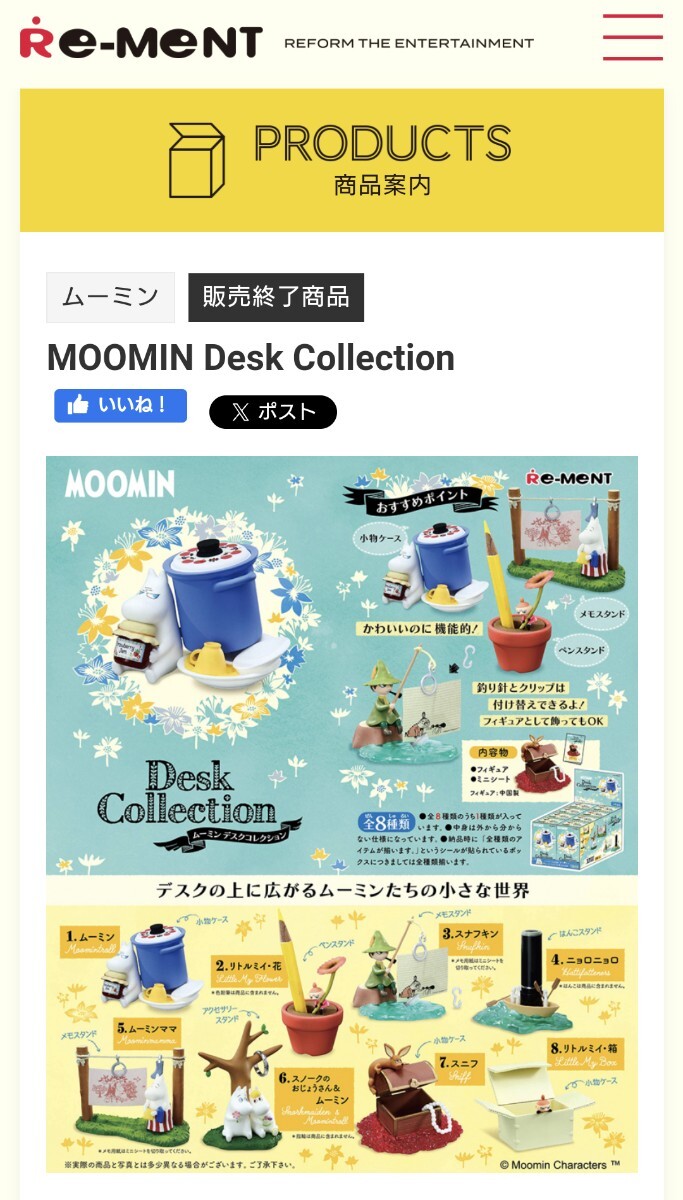Like the page with the いいね！ button
Screen dimensions: 683x1200
coord(120,406)
